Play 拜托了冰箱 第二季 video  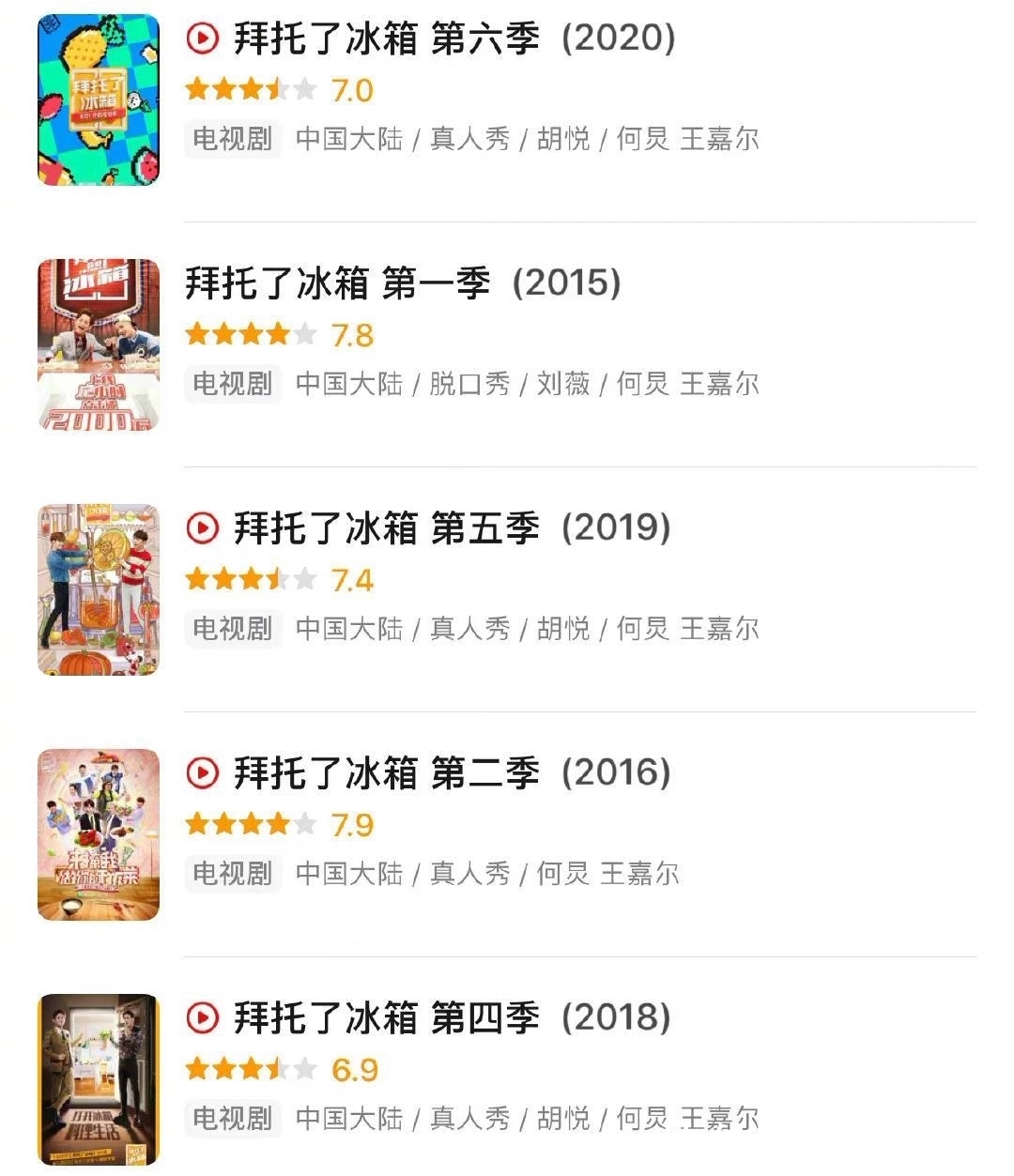pyautogui.click(x=201, y=774)
